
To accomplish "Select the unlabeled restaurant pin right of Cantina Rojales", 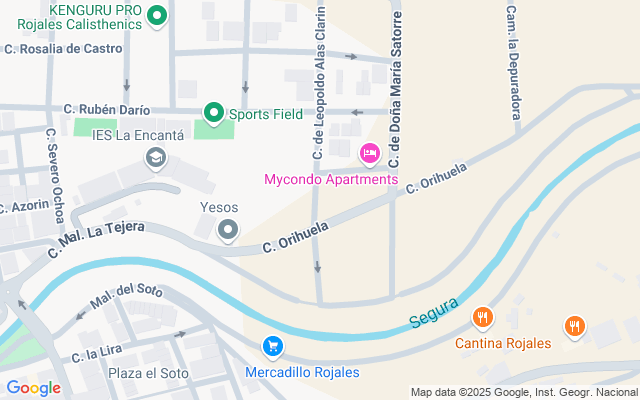I will click(574, 326).
